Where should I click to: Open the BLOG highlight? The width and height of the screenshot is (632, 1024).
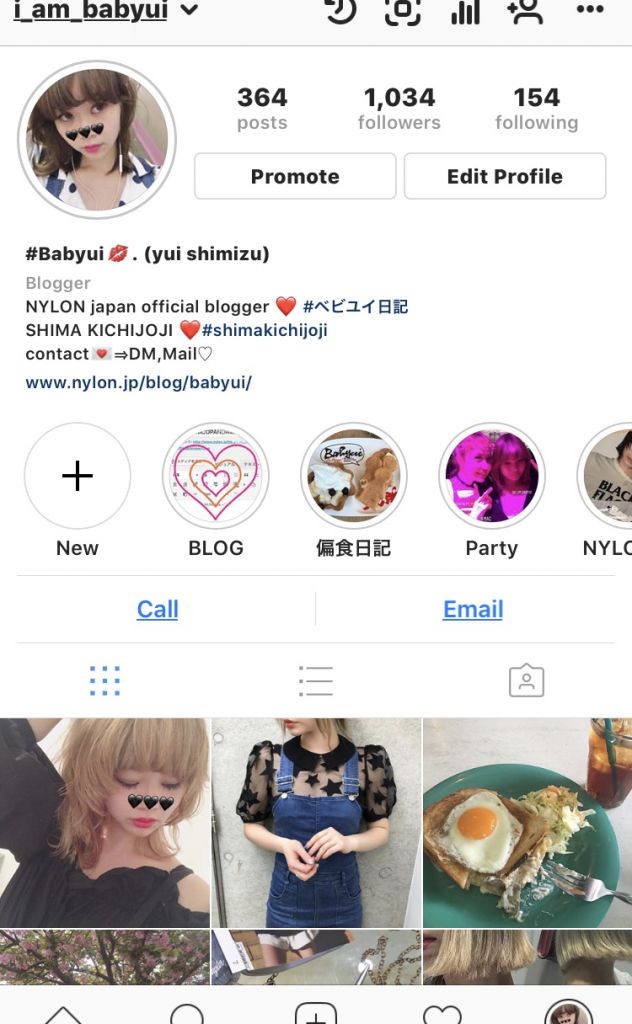click(x=215, y=476)
